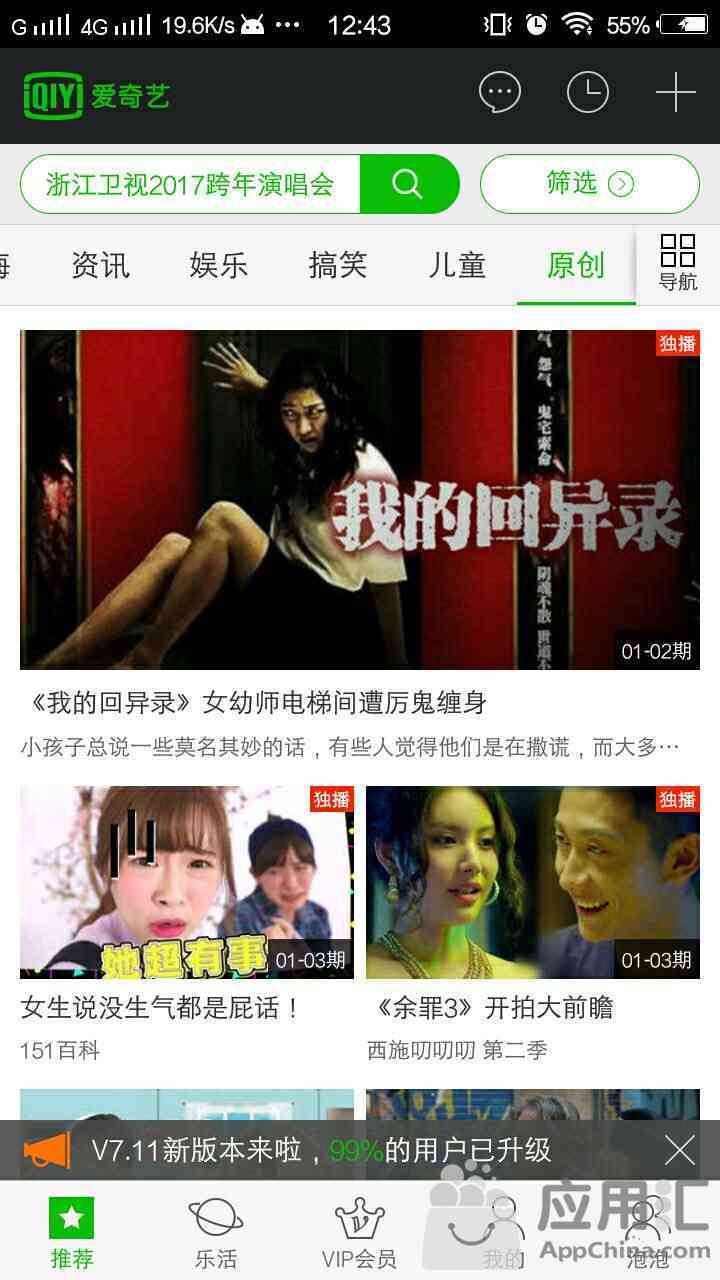720x1280 pixels.
Task: Open the 导航 channel navigation grid
Action: 678,263
